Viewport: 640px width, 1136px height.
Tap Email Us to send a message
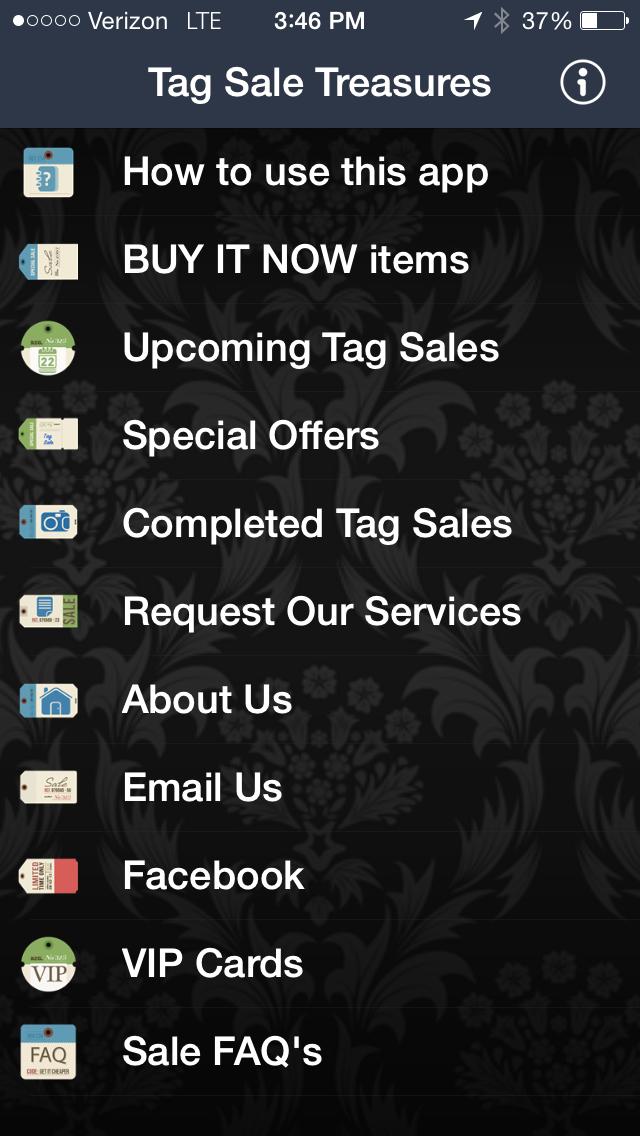click(202, 788)
